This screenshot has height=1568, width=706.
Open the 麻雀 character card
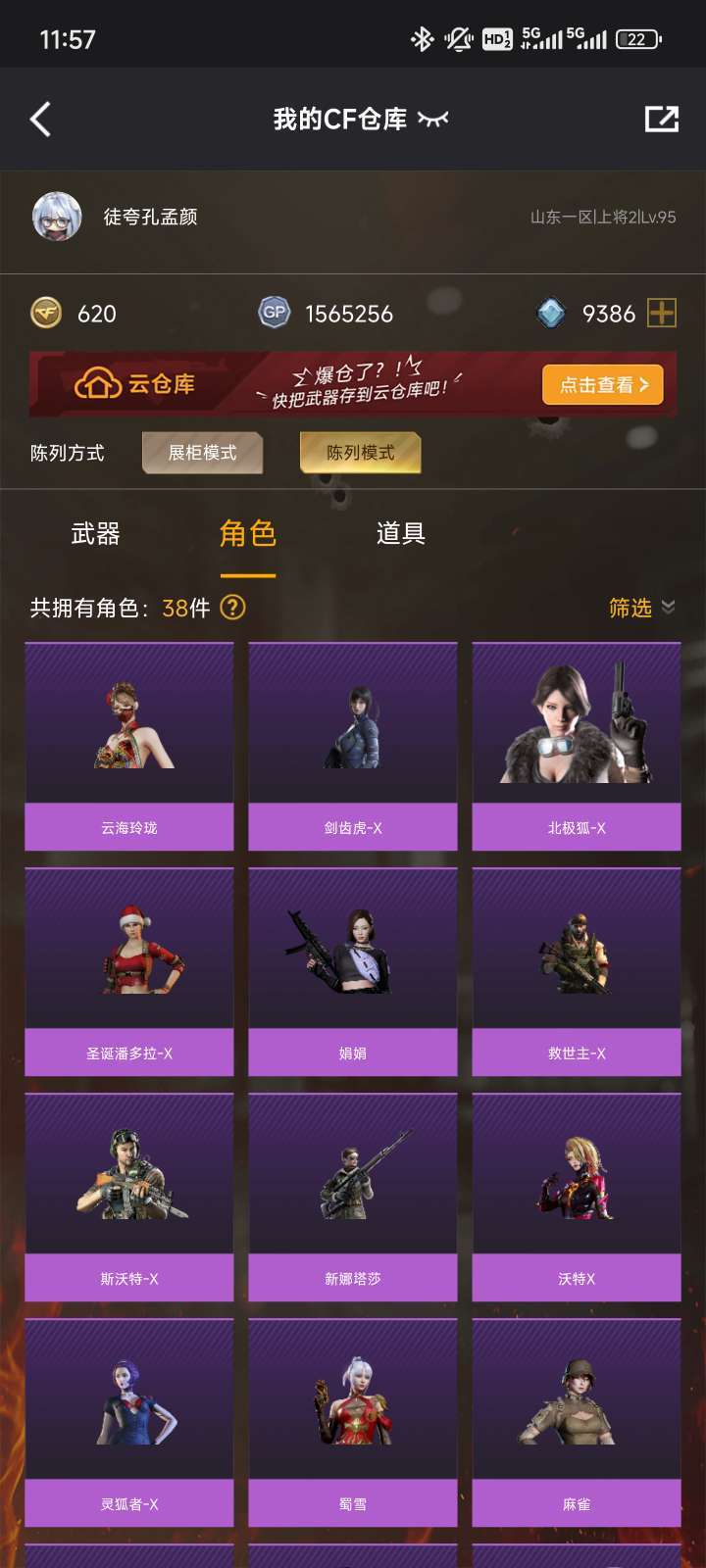click(577, 1423)
